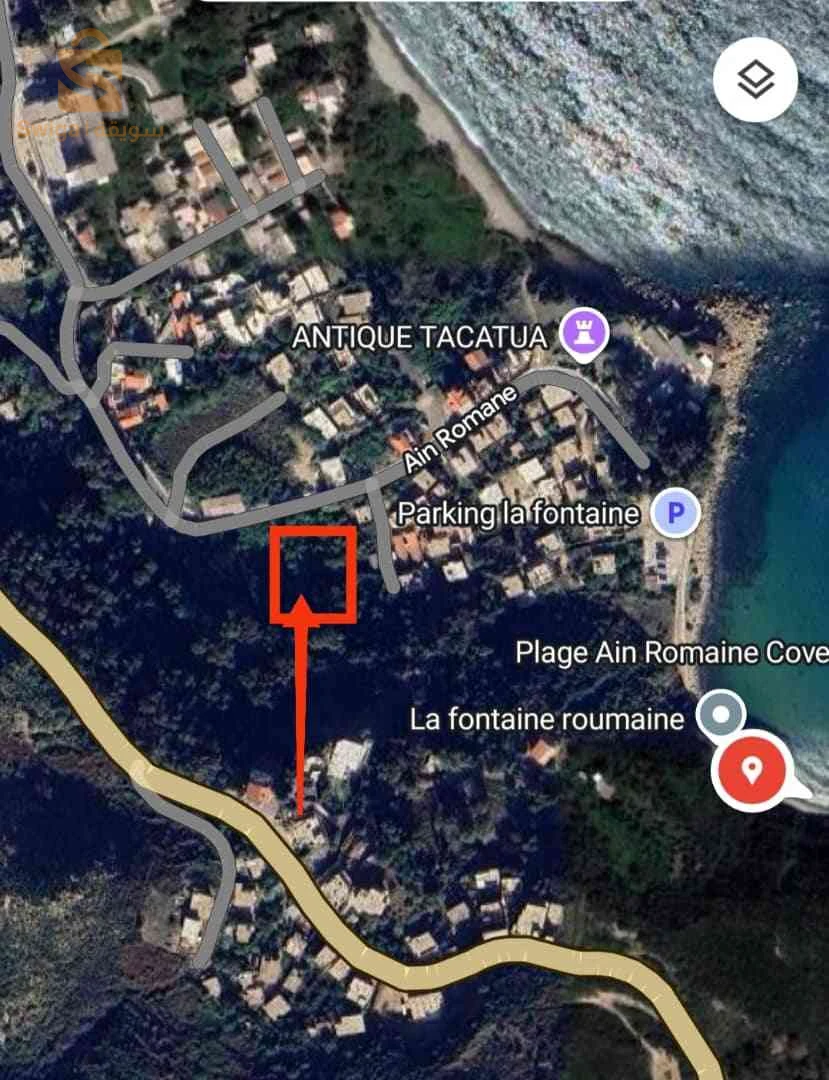Select the ANTIQUE TACATUA landmark marker

click(x=584, y=335)
